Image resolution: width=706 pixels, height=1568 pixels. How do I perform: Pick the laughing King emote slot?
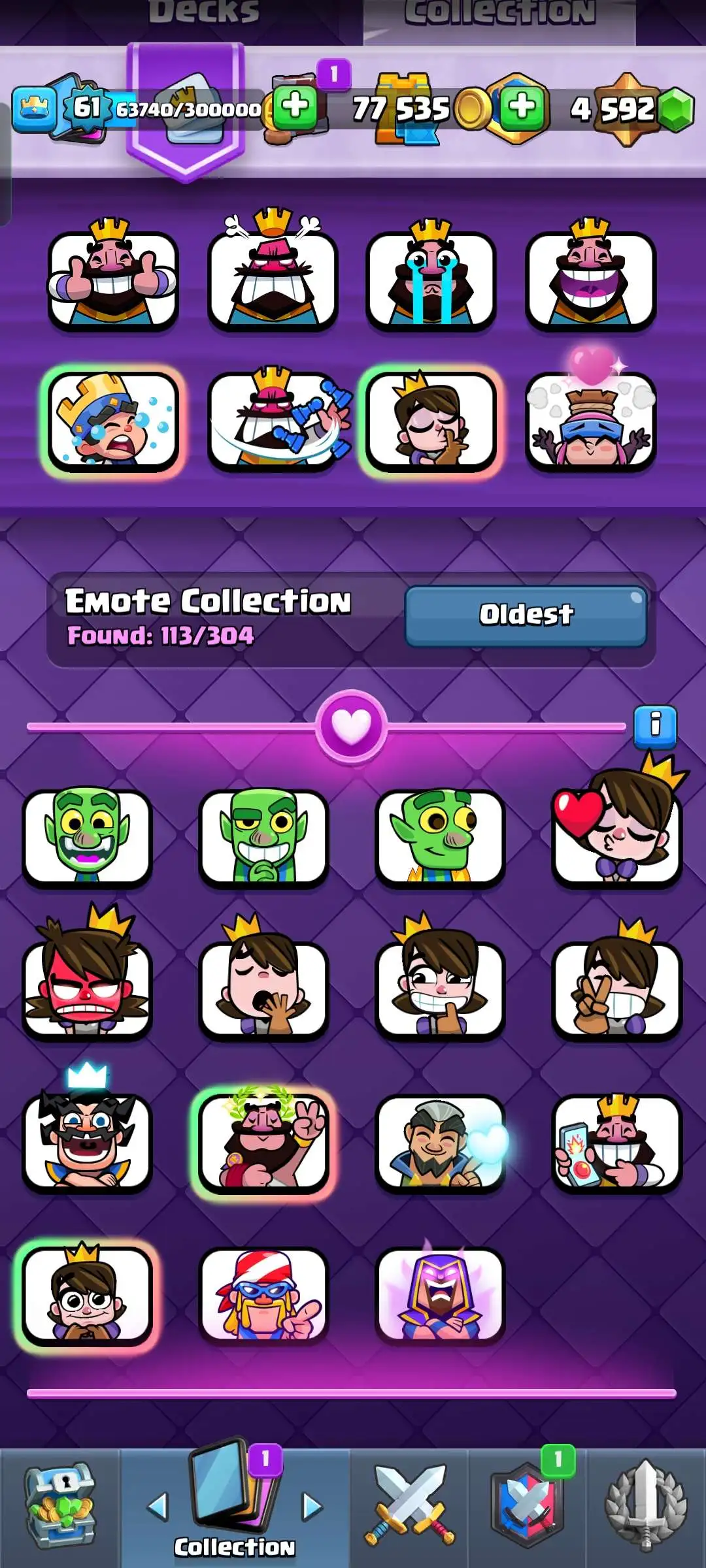point(590,279)
